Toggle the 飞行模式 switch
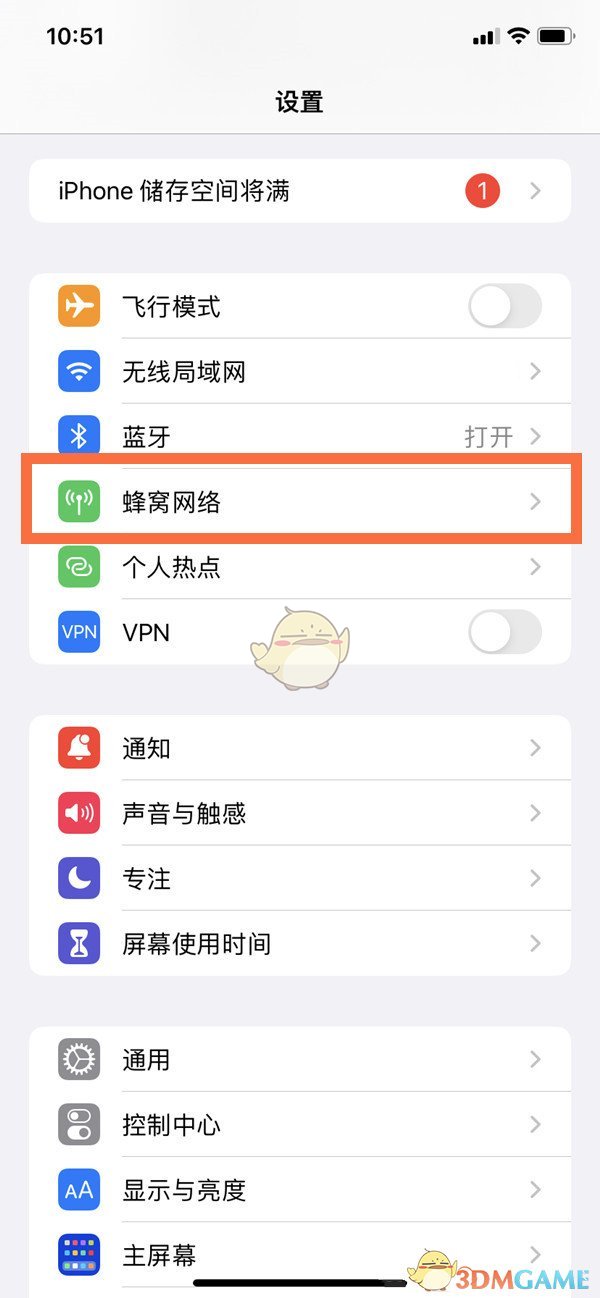The height and width of the screenshot is (1298, 600). point(505,307)
